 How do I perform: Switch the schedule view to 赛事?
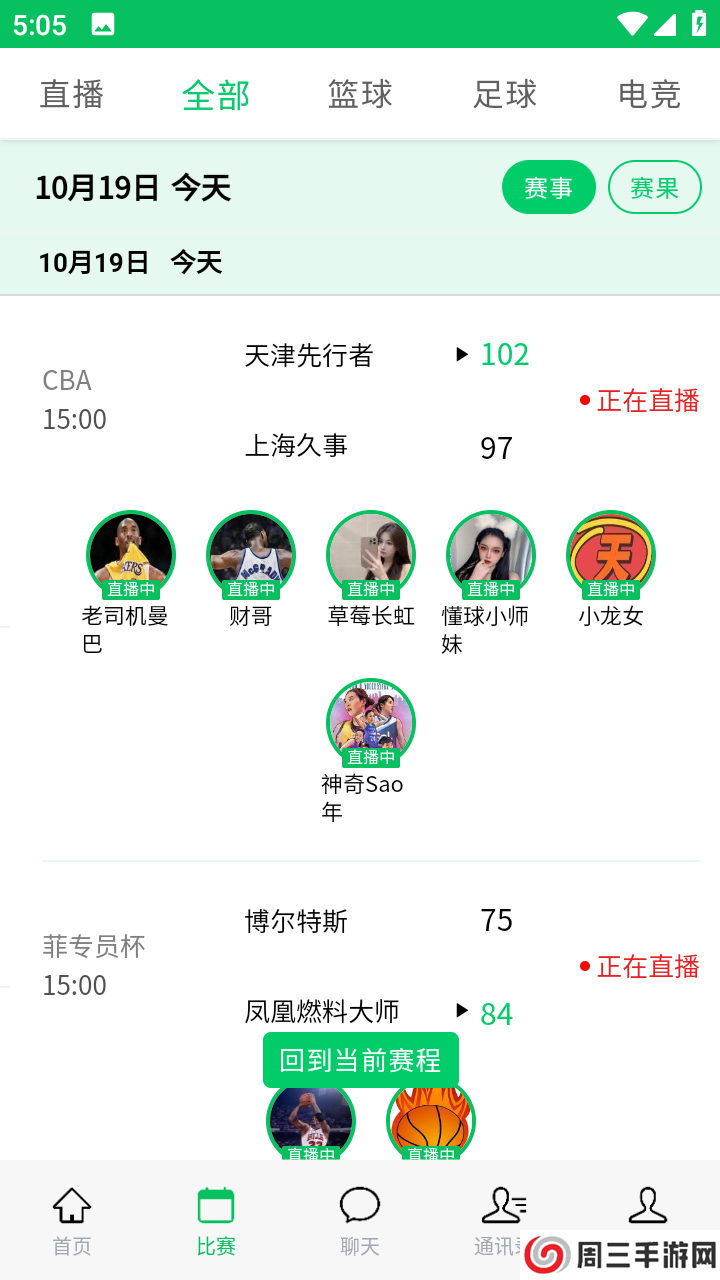pyautogui.click(x=548, y=187)
